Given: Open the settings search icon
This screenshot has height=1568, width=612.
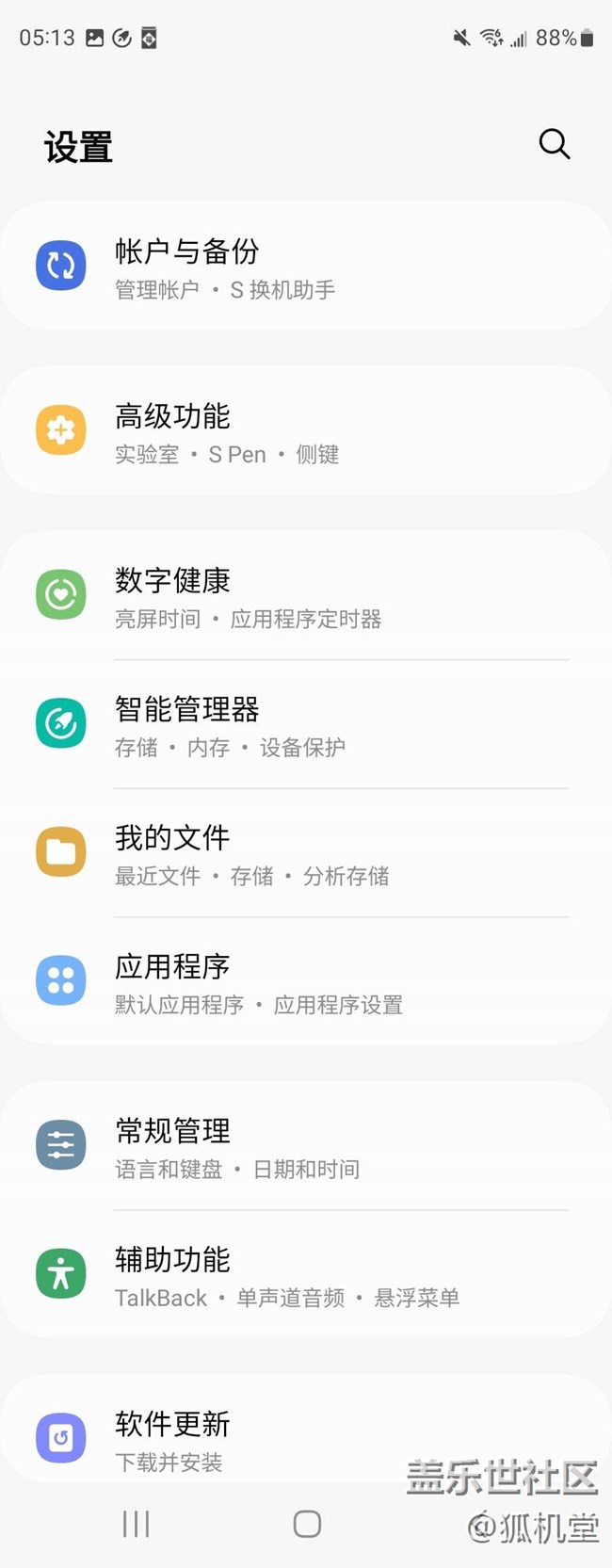Looking at the screenshot, I should [554, 144].
